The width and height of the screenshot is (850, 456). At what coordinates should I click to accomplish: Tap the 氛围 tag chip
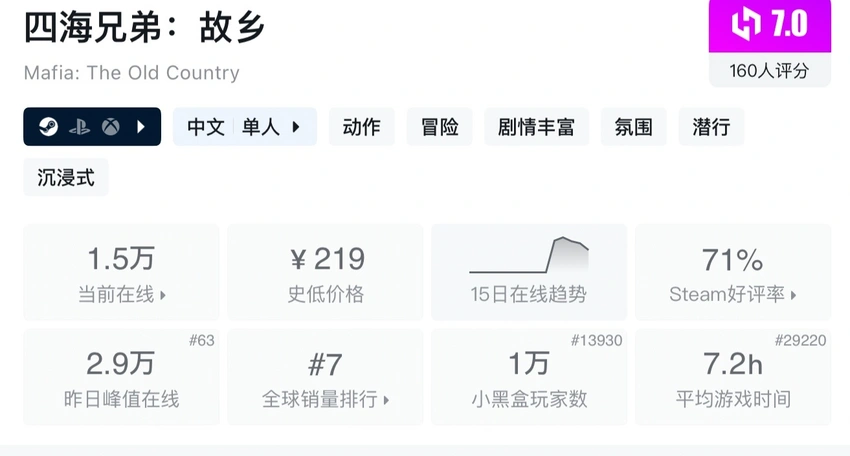[x=634, y=127]
